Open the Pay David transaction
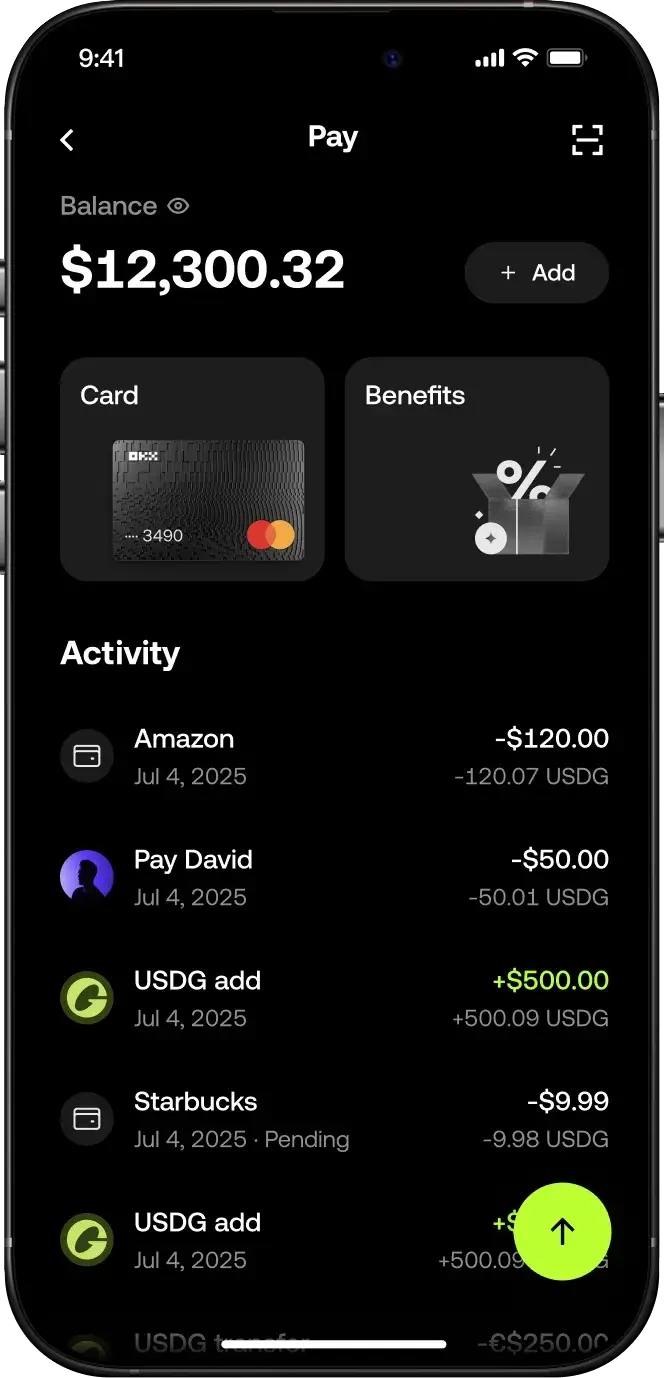 [334, 878]
